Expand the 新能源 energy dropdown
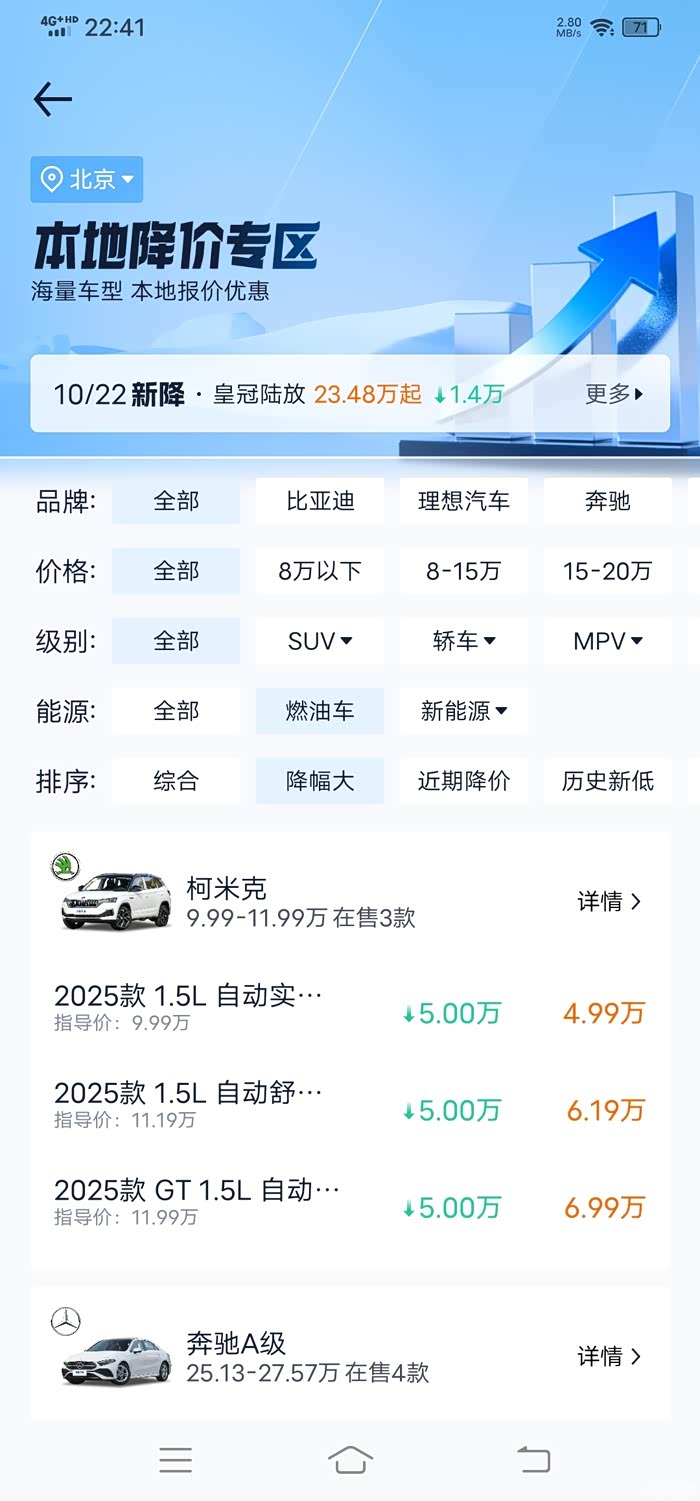 (464, 711)
